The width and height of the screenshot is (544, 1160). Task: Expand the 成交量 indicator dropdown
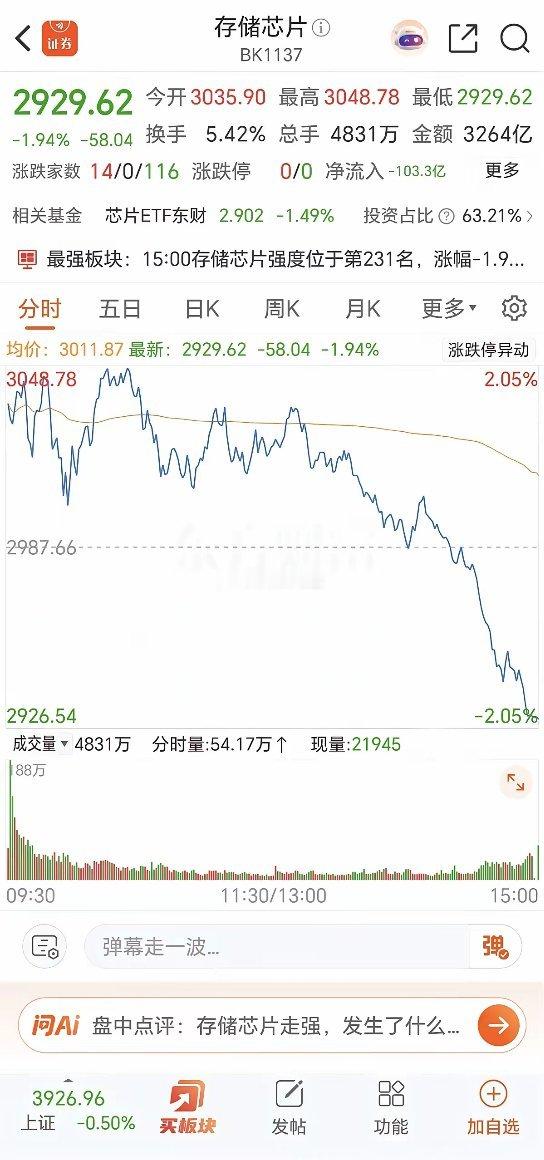[x=40, y=743]
